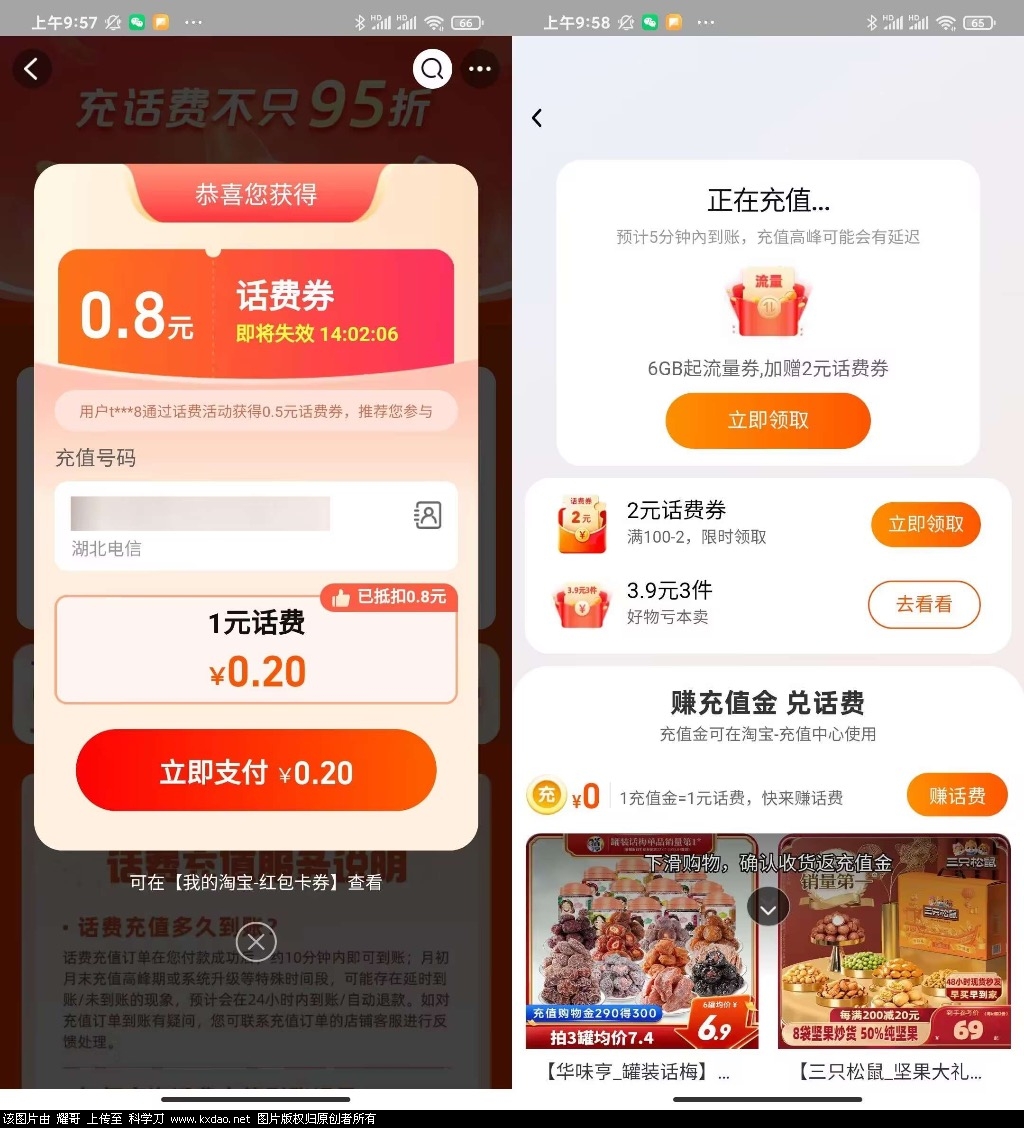
Task: Open the three-dot overflow menu
Action: pyautogui.click(x=480, y=69)
